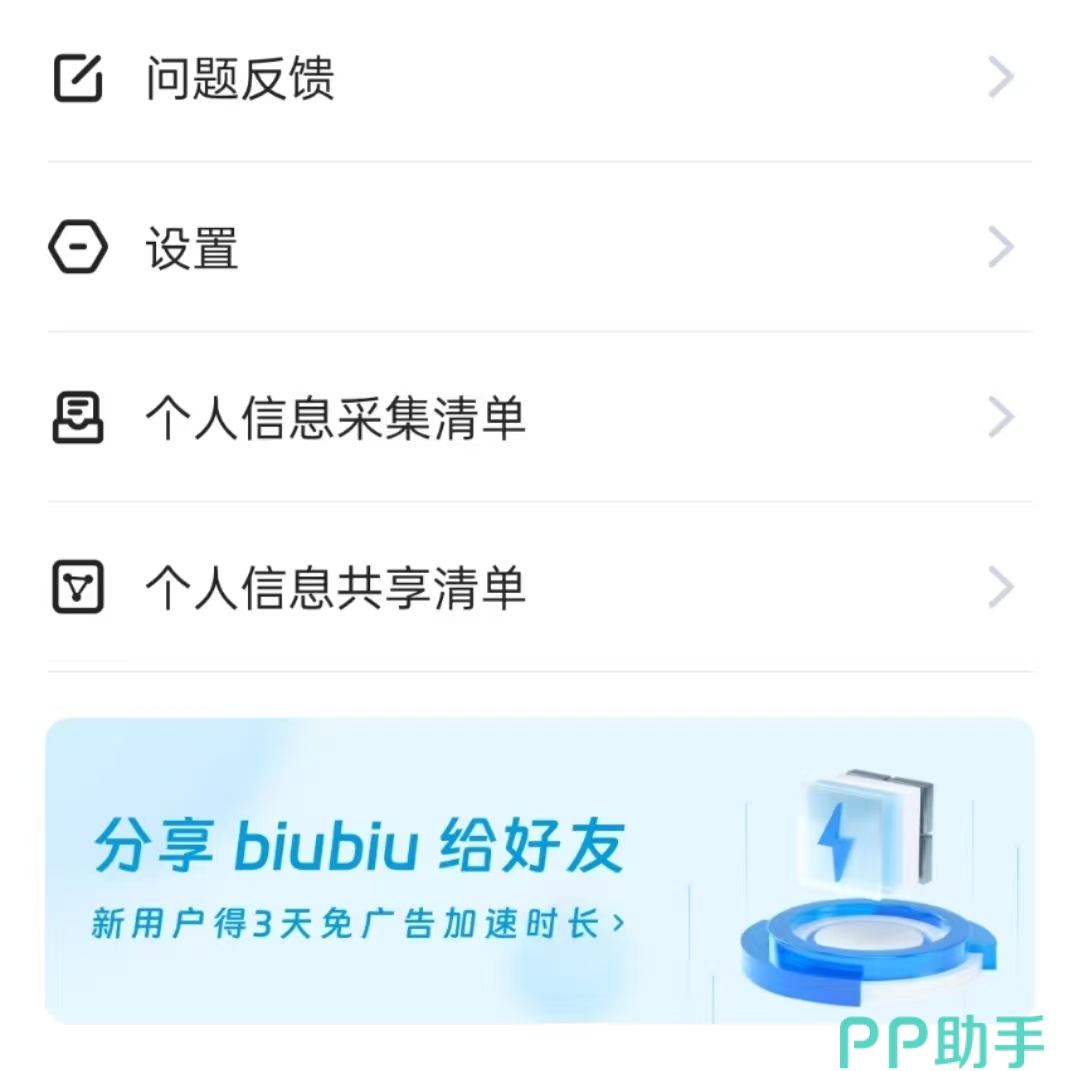The height and width of the screenshot is (1071, 1080).
Task: Open 个人信息采集清单 row
Action: 540,418
